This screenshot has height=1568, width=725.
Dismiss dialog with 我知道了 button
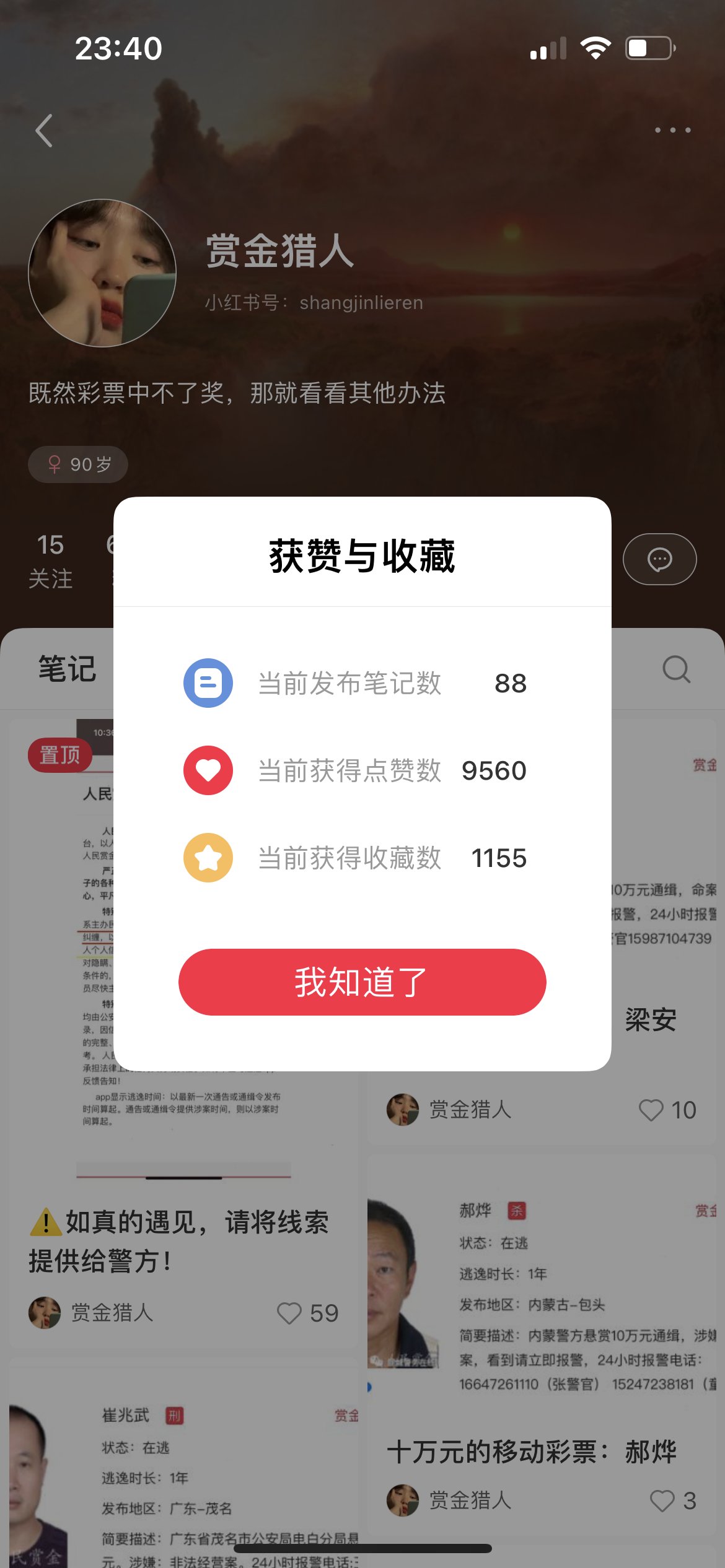(x=362, y=982)
